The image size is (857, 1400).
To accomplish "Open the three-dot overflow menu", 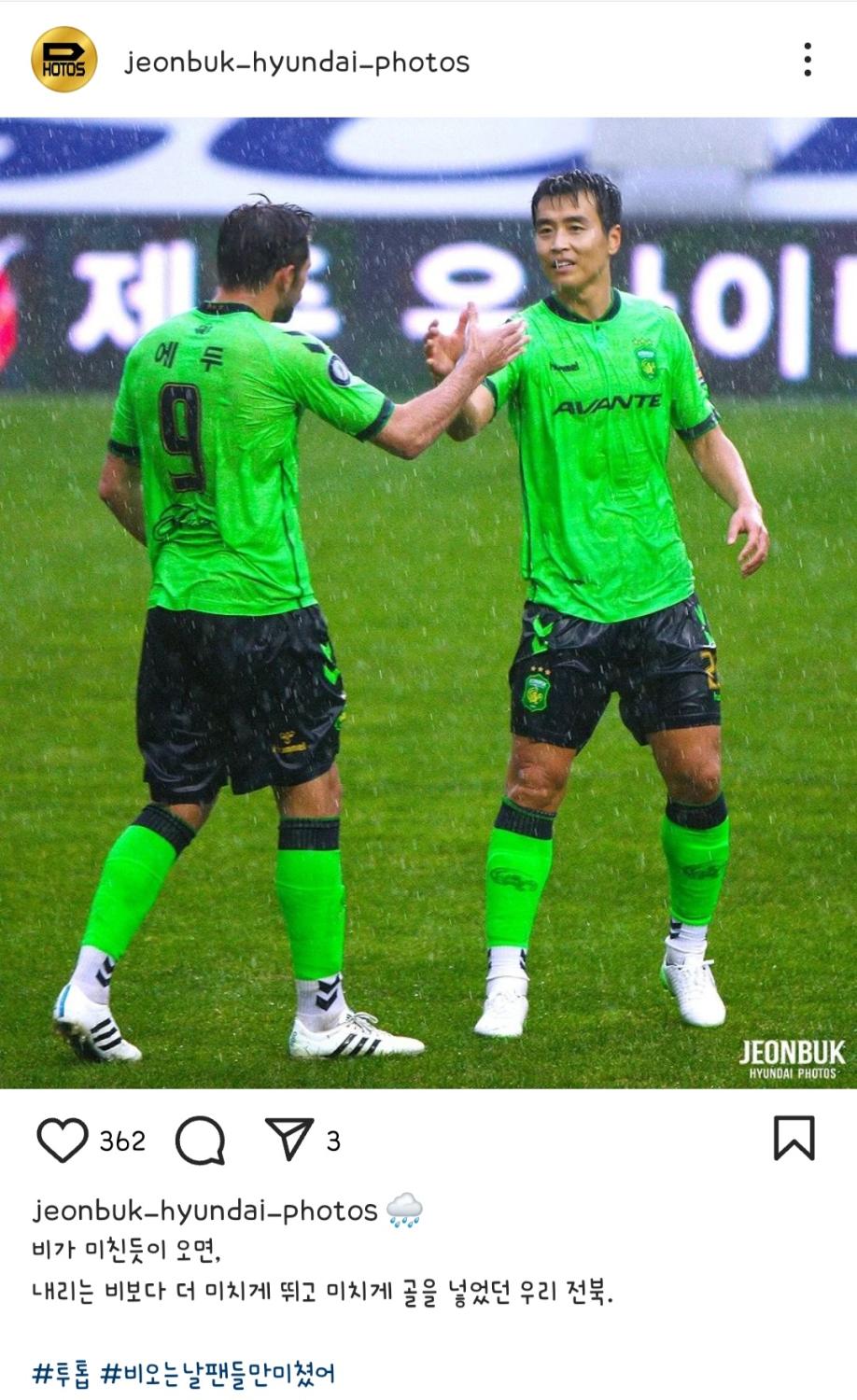I will tap(808, 60).
